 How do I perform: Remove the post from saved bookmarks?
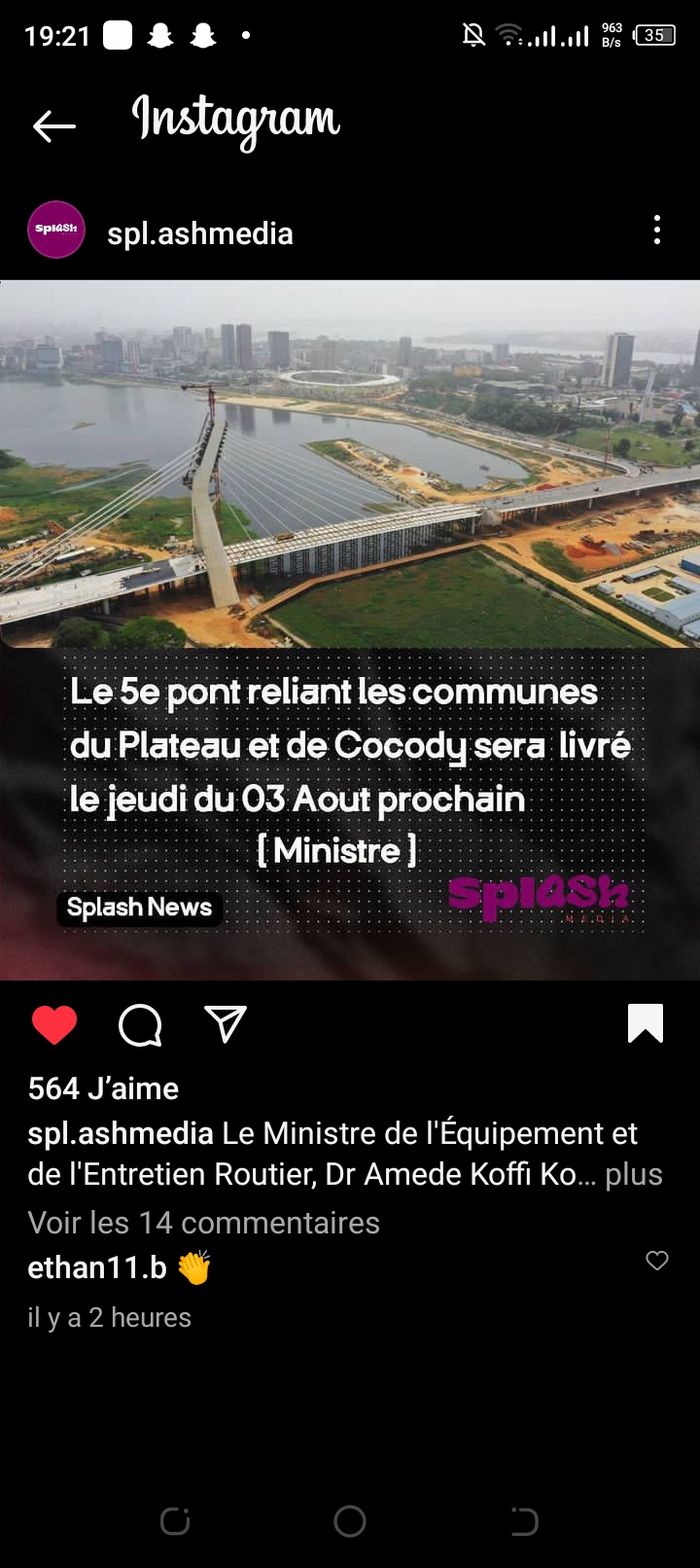tap(646, 1023)
